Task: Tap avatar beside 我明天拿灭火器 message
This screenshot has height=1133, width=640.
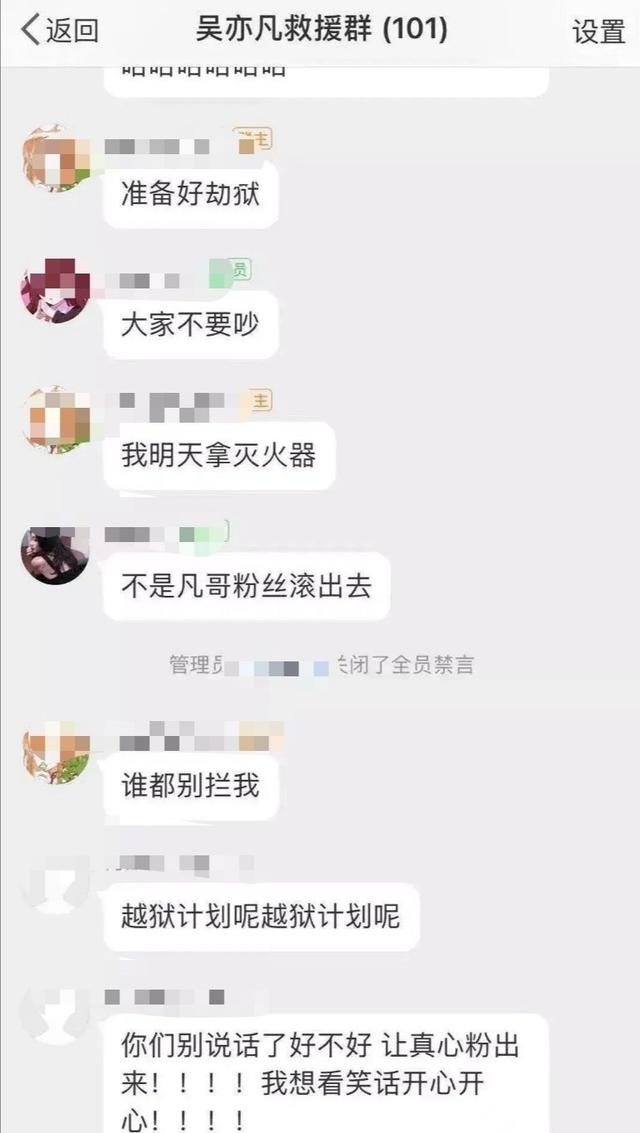Action: click(55, 420)
